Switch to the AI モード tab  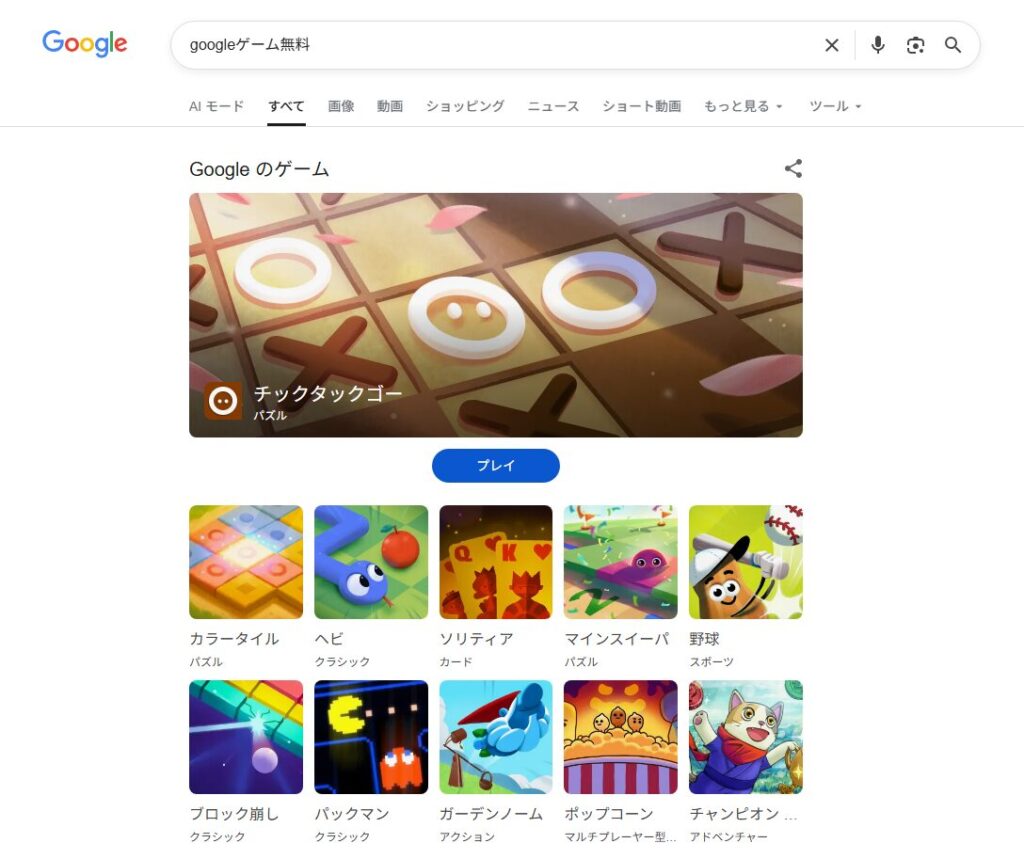tap(216, 106)
